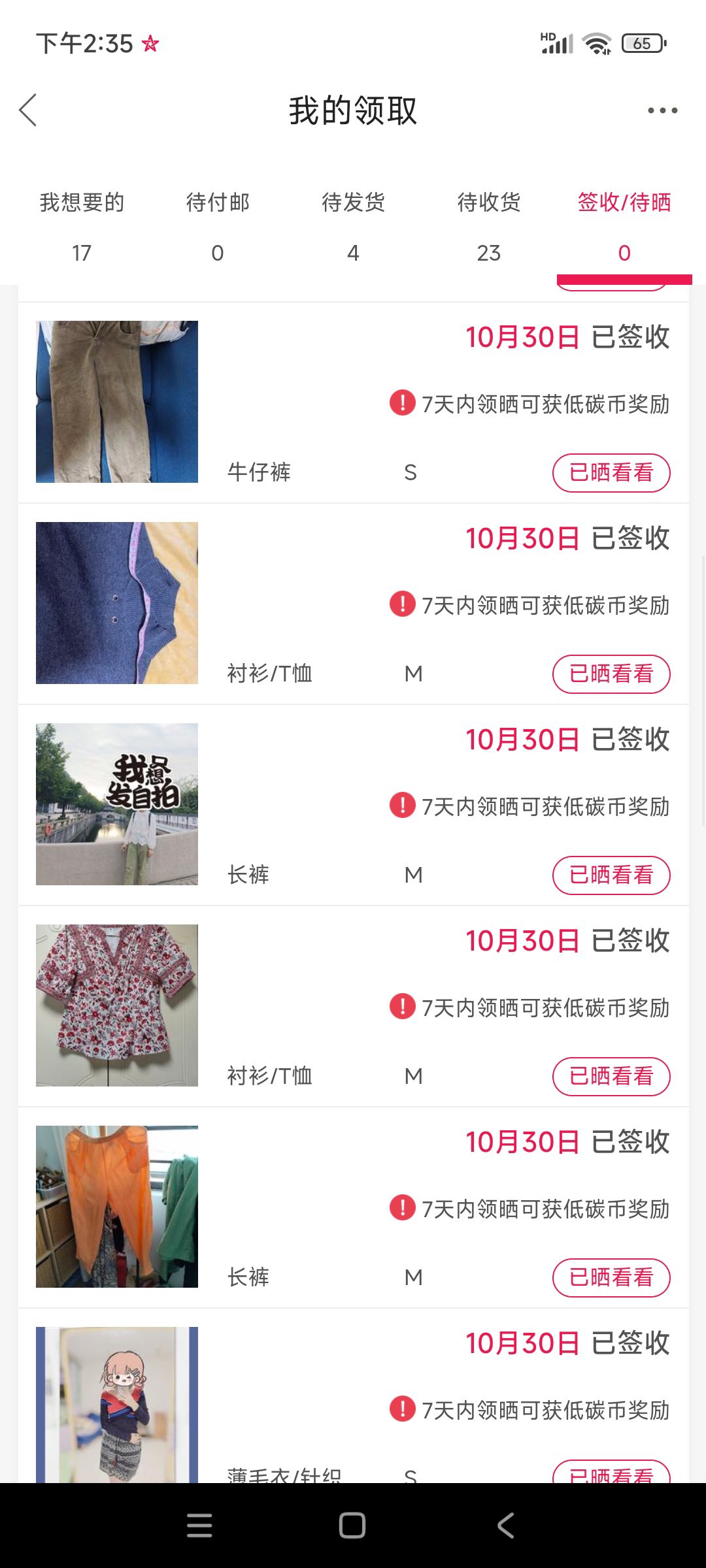
Task: Select the 待收货 tab
Action: [x=489, y=227]
